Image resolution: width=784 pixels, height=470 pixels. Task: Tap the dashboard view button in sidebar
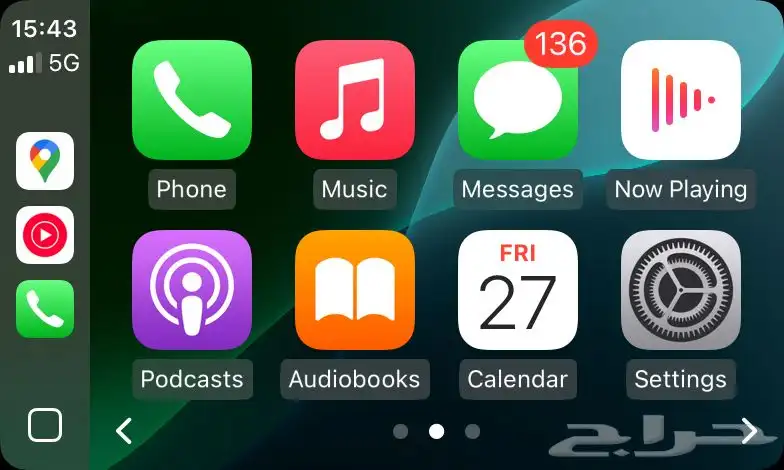(45, 425)
